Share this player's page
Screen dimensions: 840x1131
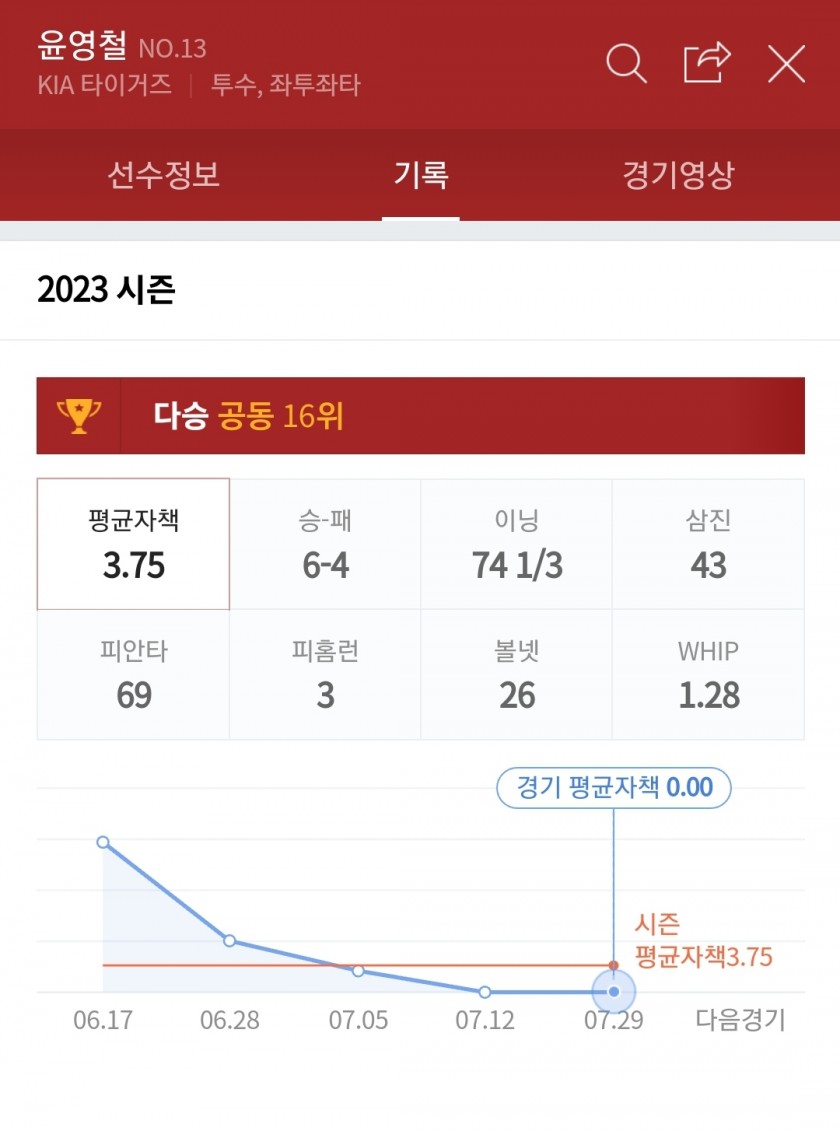[707, 64]
